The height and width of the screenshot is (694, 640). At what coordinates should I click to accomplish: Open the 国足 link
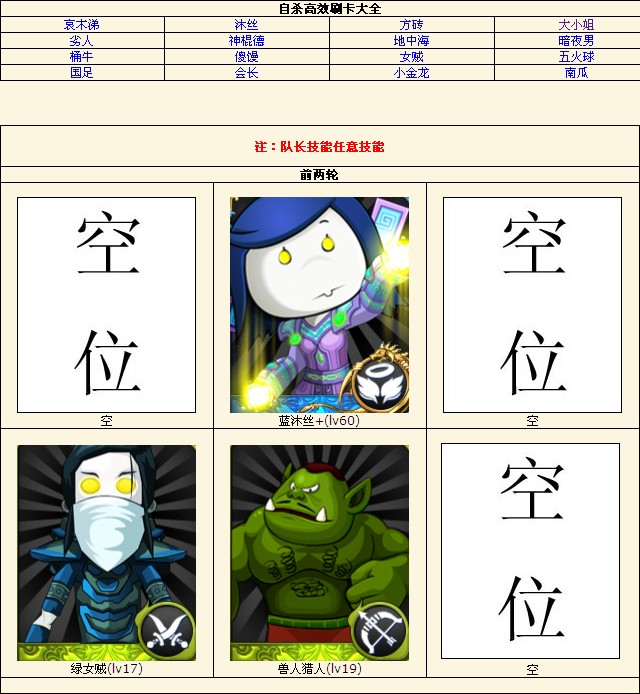click(x=82, y=73)
